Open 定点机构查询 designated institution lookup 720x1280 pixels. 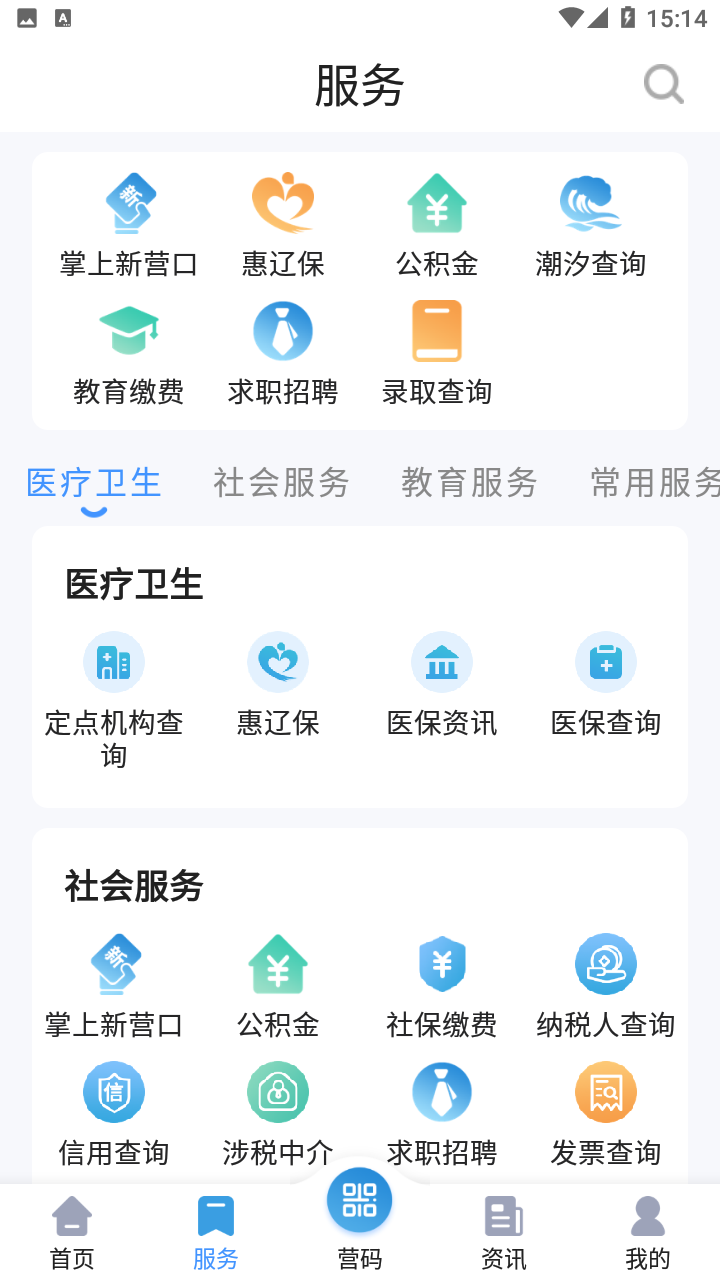[114, 690]
